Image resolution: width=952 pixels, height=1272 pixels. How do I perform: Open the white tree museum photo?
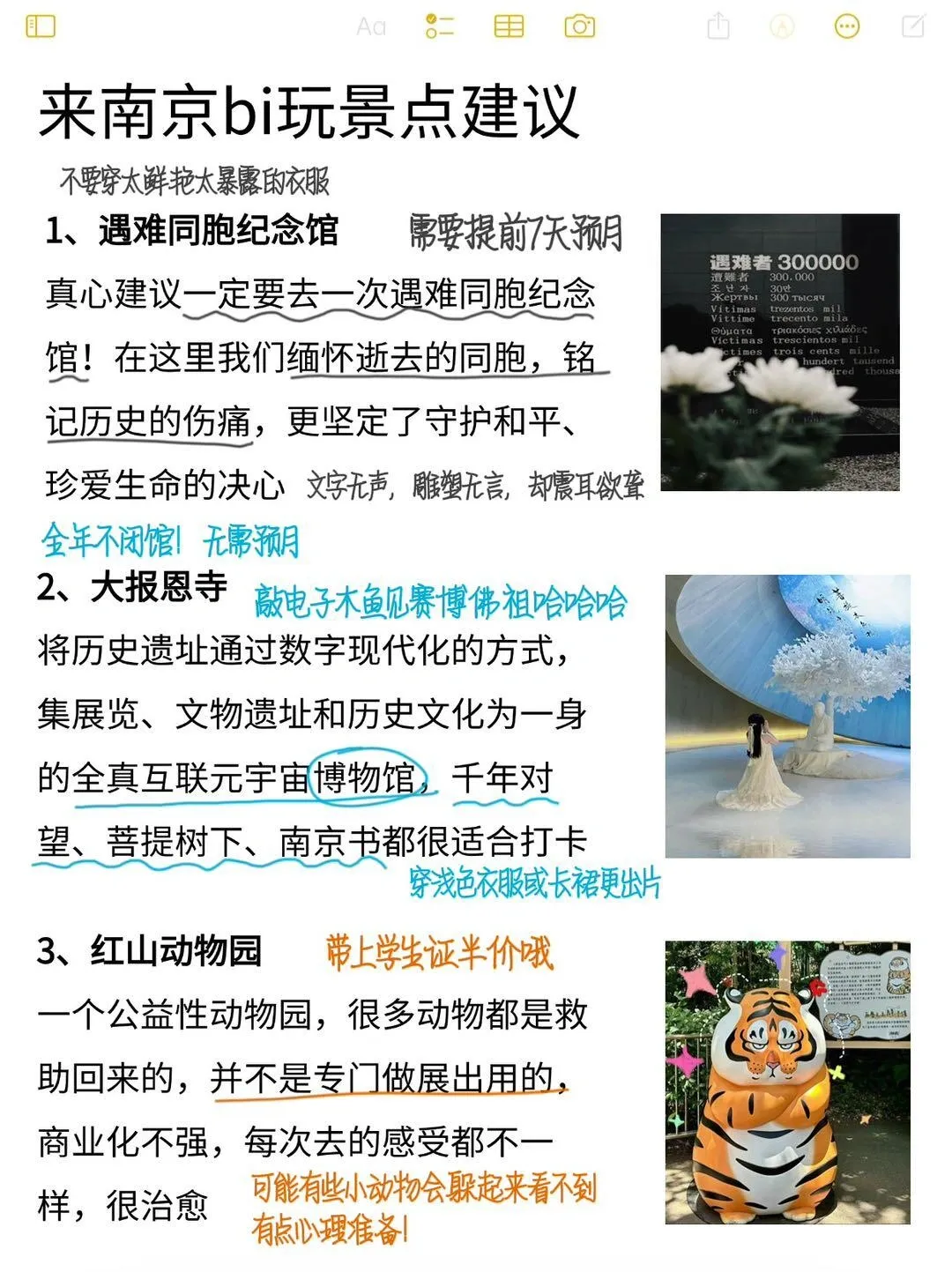pos(787,716)
